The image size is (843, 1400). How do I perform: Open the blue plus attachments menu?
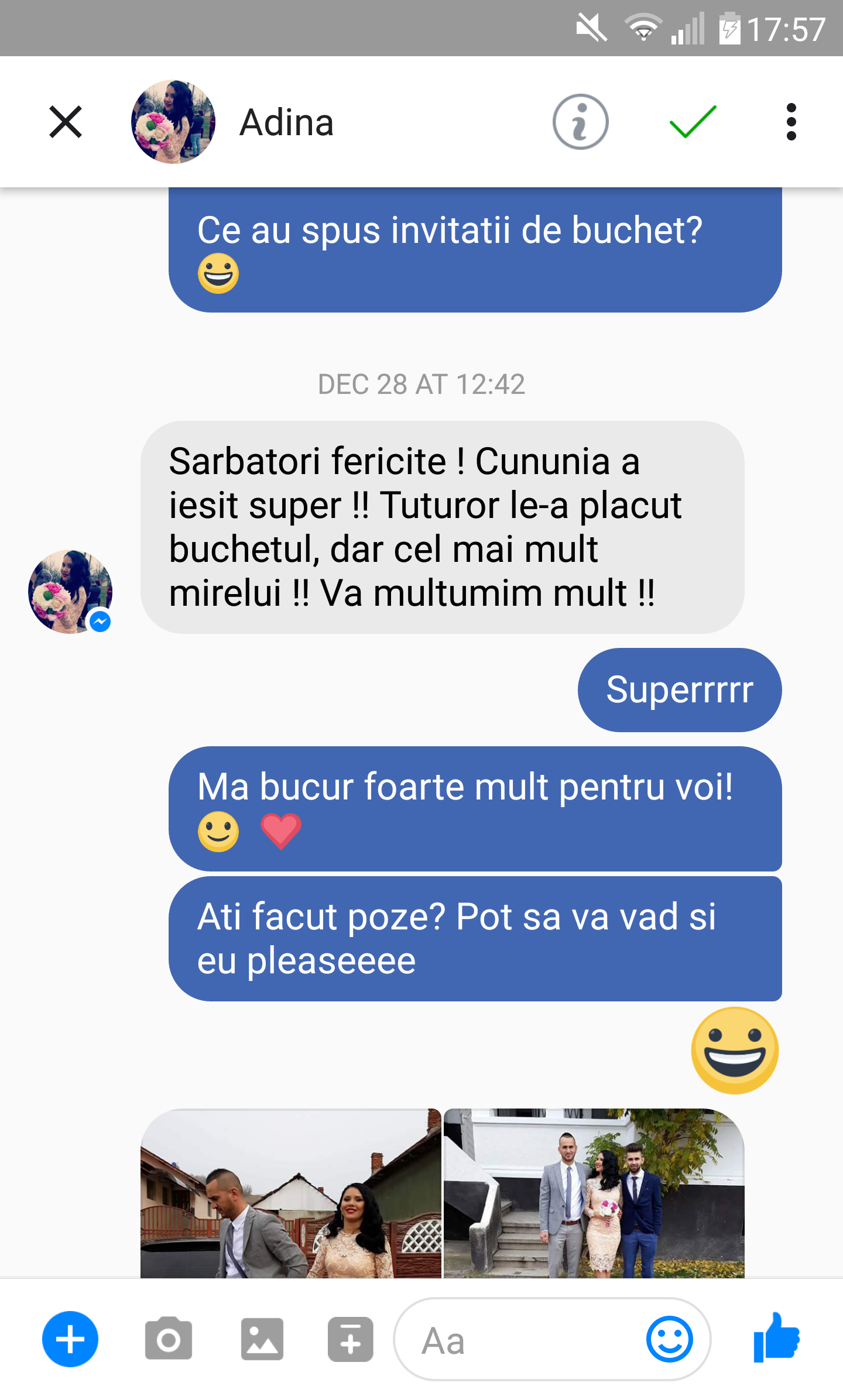70,1339
